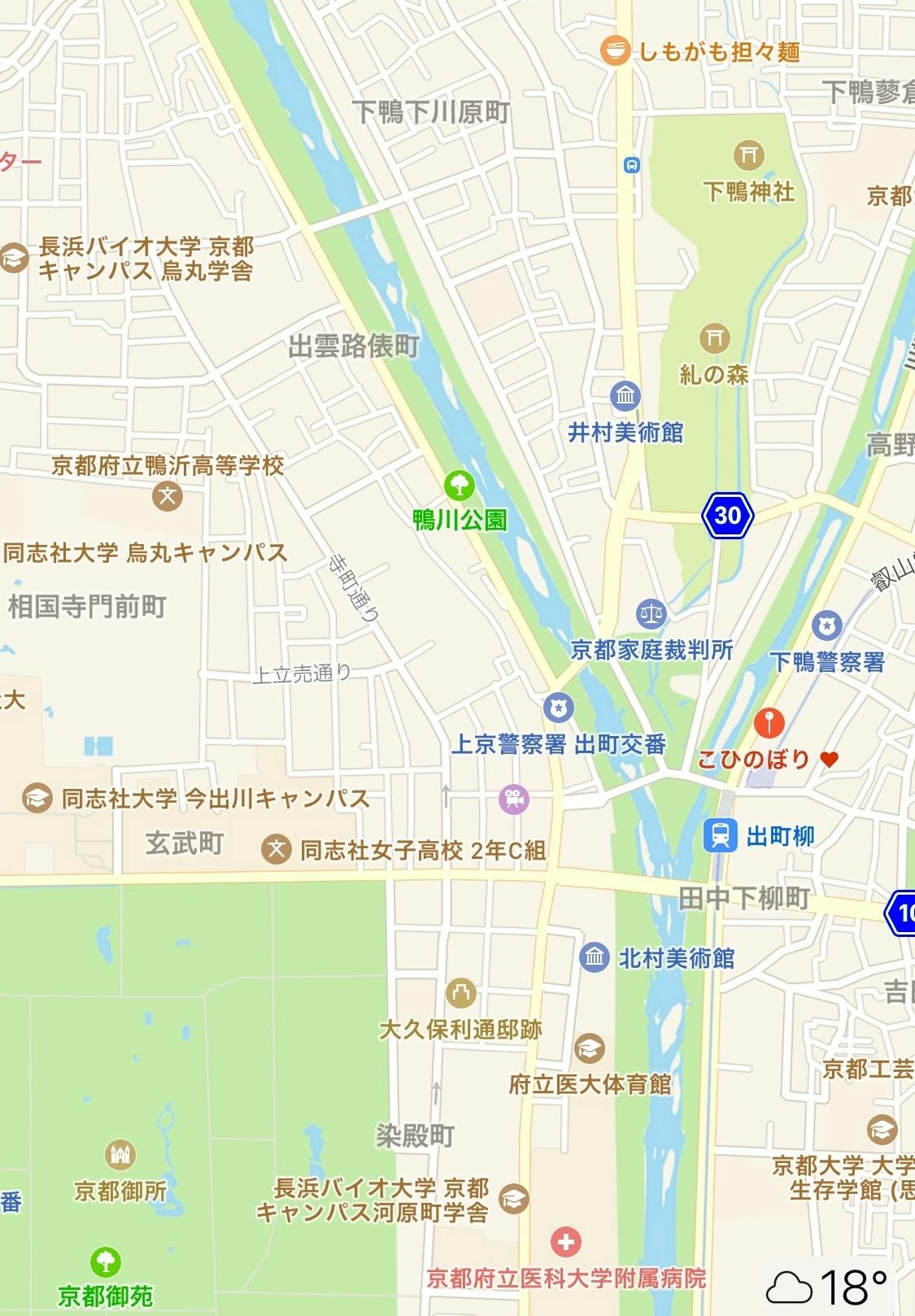Select the red こひのぼり pin
Image resolution: width=915 pixels, height=1316 pixels.
click(x=769, y=723)
